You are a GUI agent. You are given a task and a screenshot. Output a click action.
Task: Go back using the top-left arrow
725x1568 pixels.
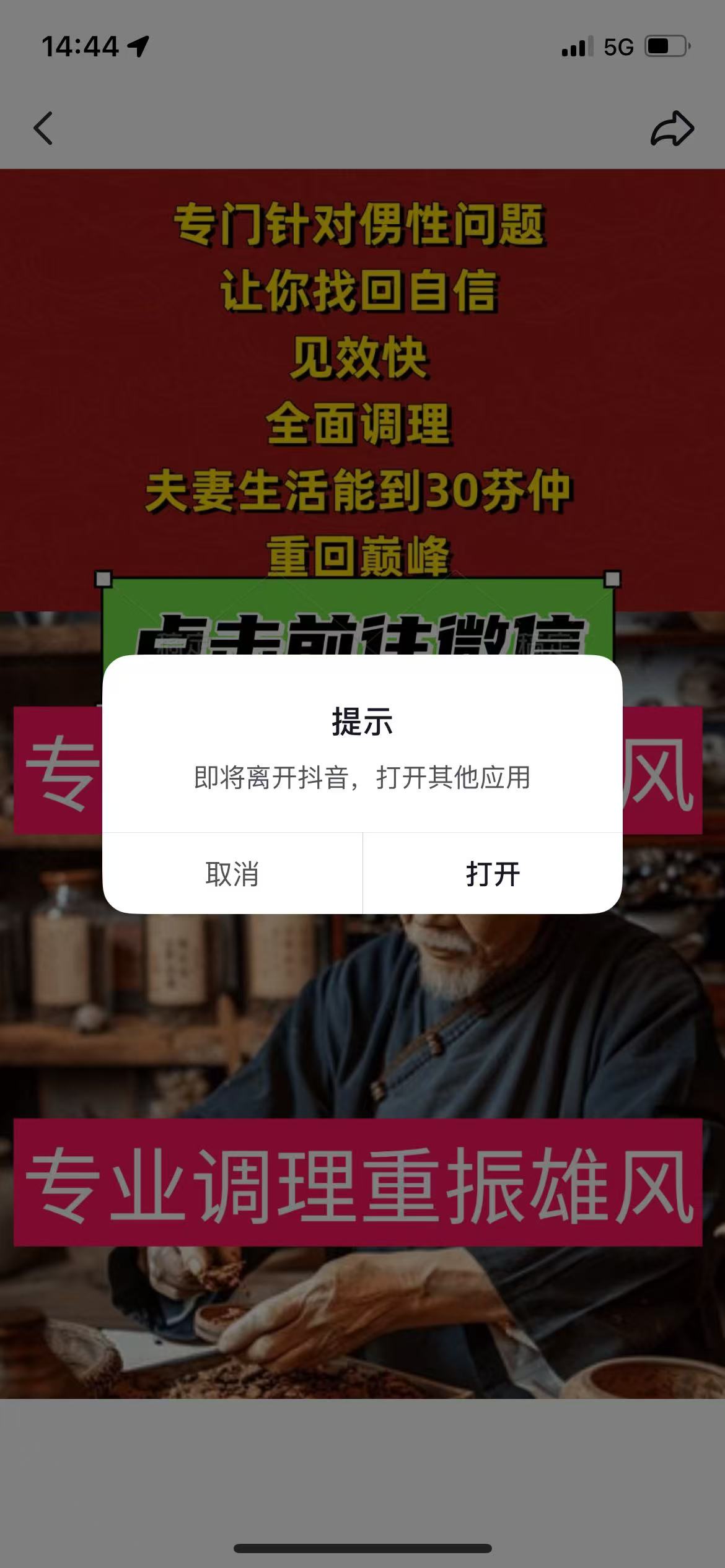point(43,129)
